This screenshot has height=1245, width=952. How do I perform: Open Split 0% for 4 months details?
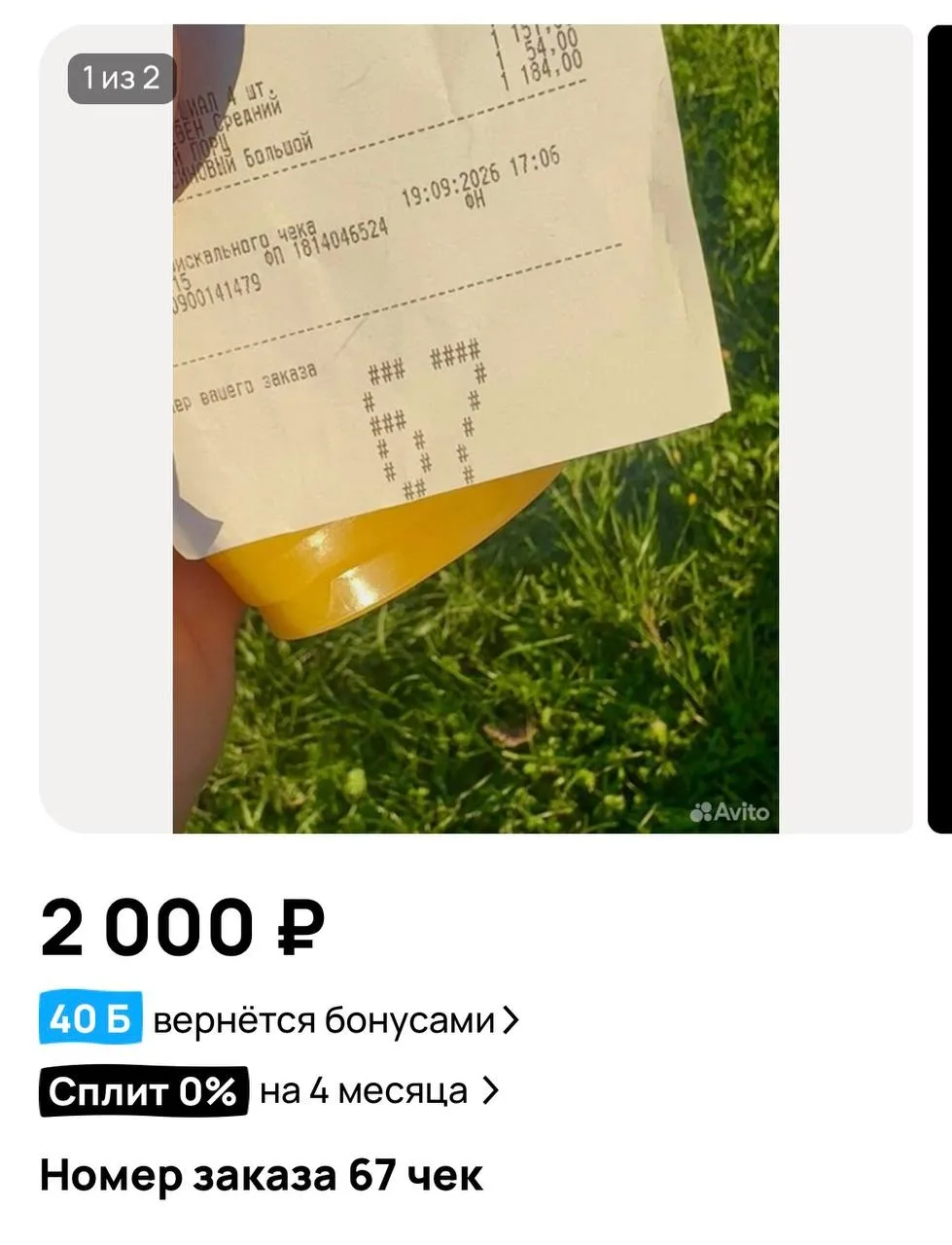(x=269, y=1091)
